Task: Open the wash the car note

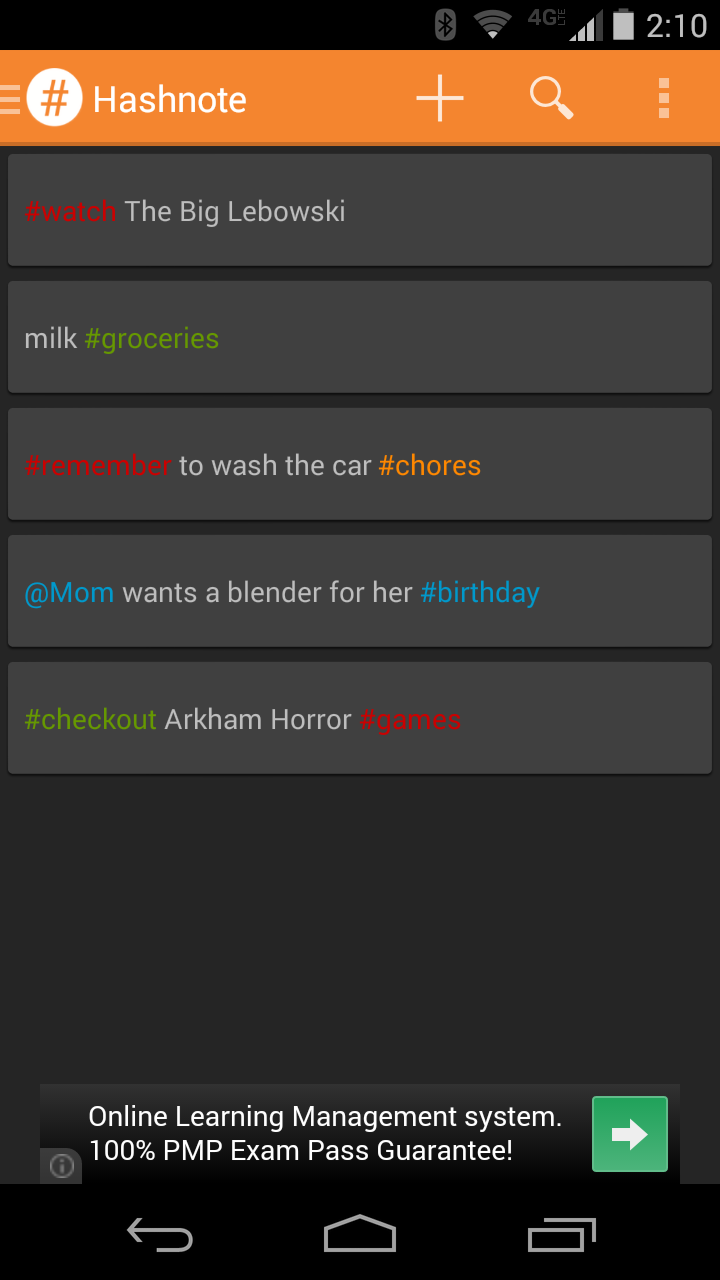Action: 360,465
